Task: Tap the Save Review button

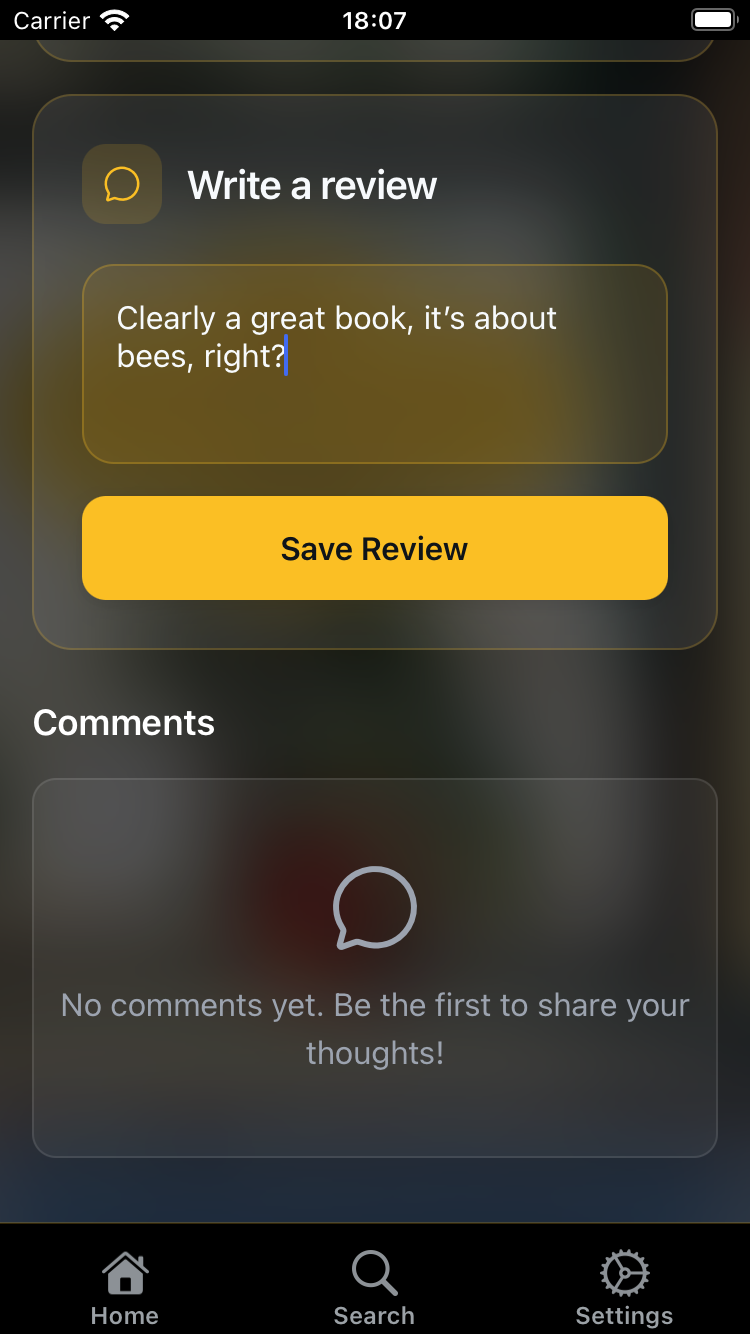Action: 374,548
